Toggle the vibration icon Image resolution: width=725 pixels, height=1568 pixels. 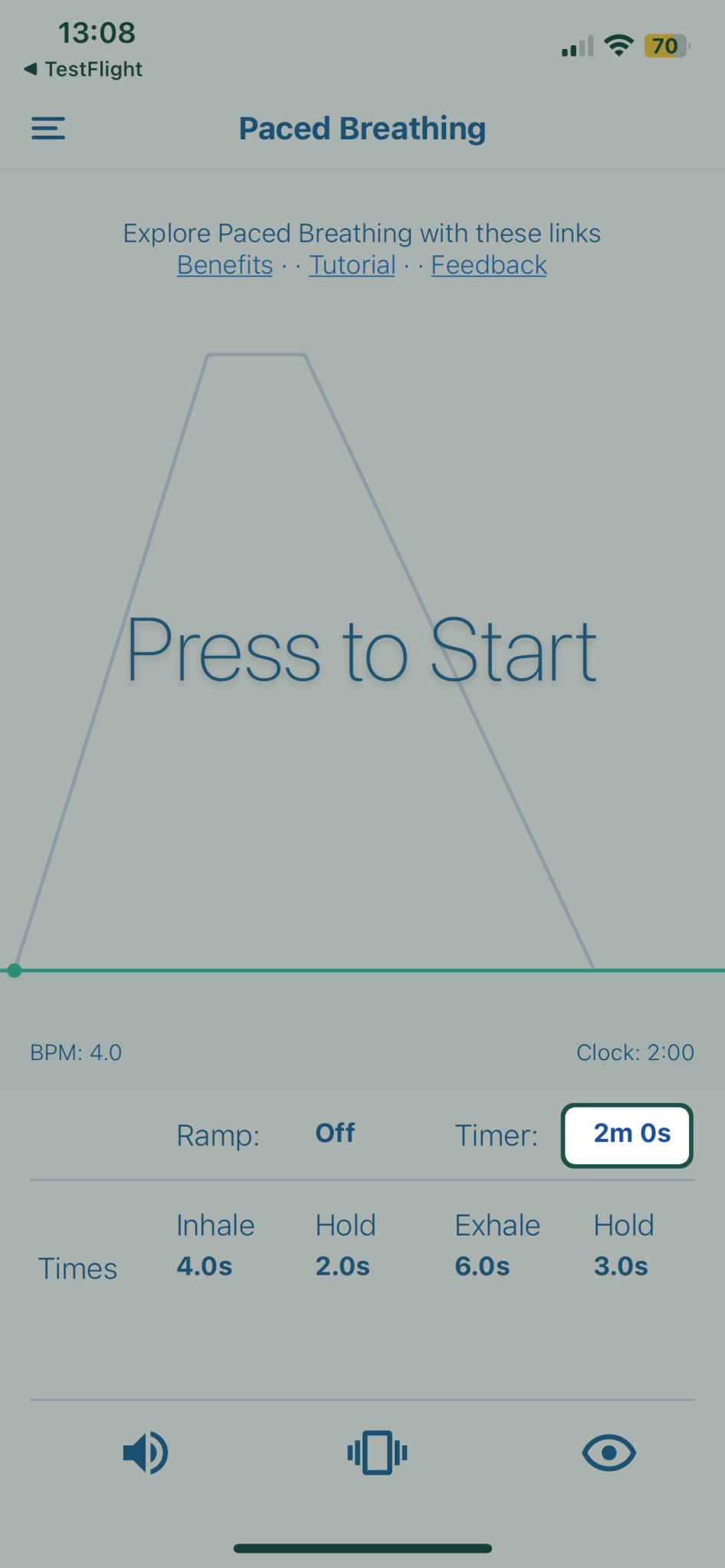tap(376, 1452)
